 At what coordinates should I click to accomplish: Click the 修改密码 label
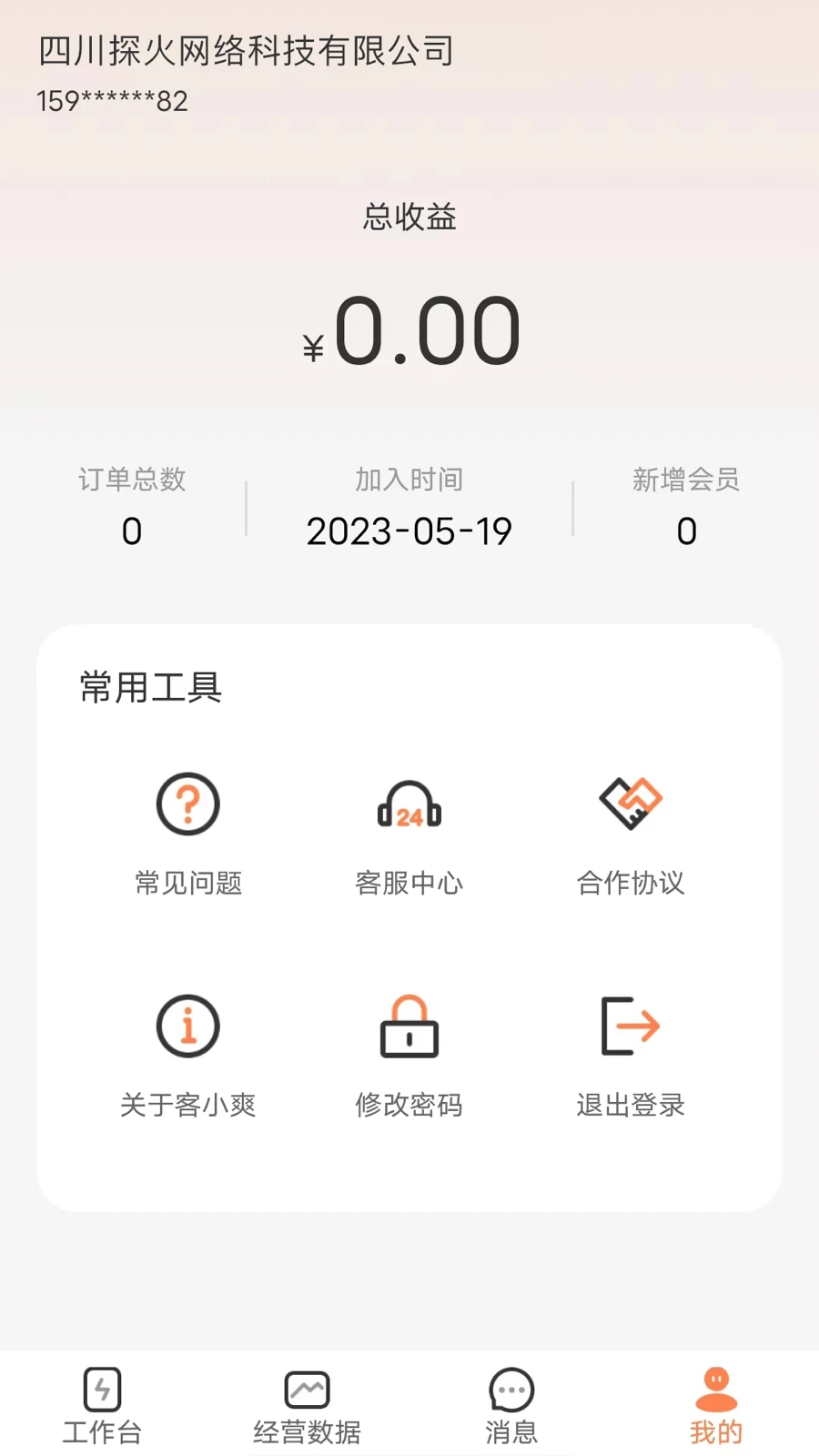(x=409, y=1106)
